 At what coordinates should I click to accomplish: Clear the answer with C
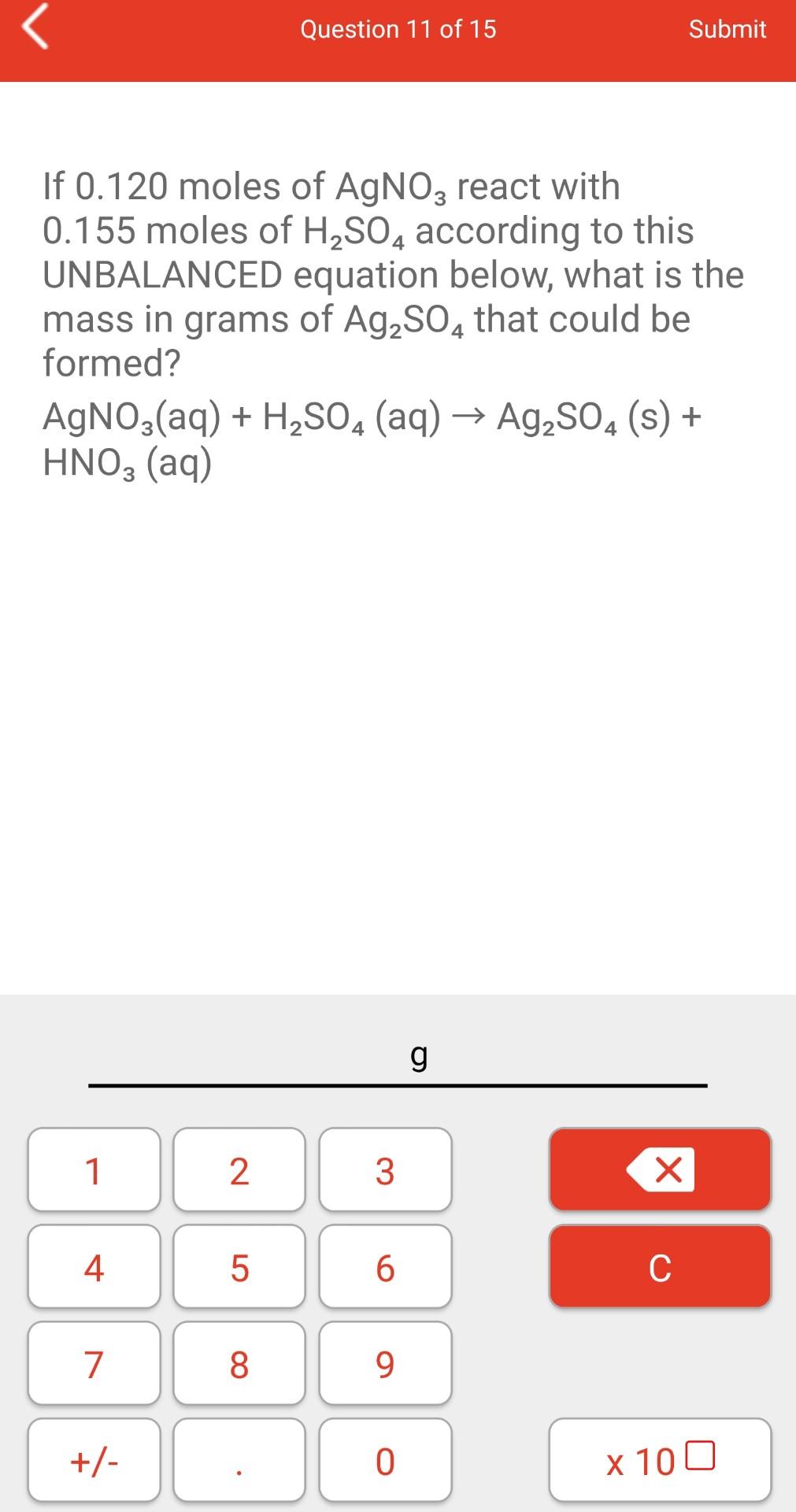pyautogui.click(x=660, y=1267)
